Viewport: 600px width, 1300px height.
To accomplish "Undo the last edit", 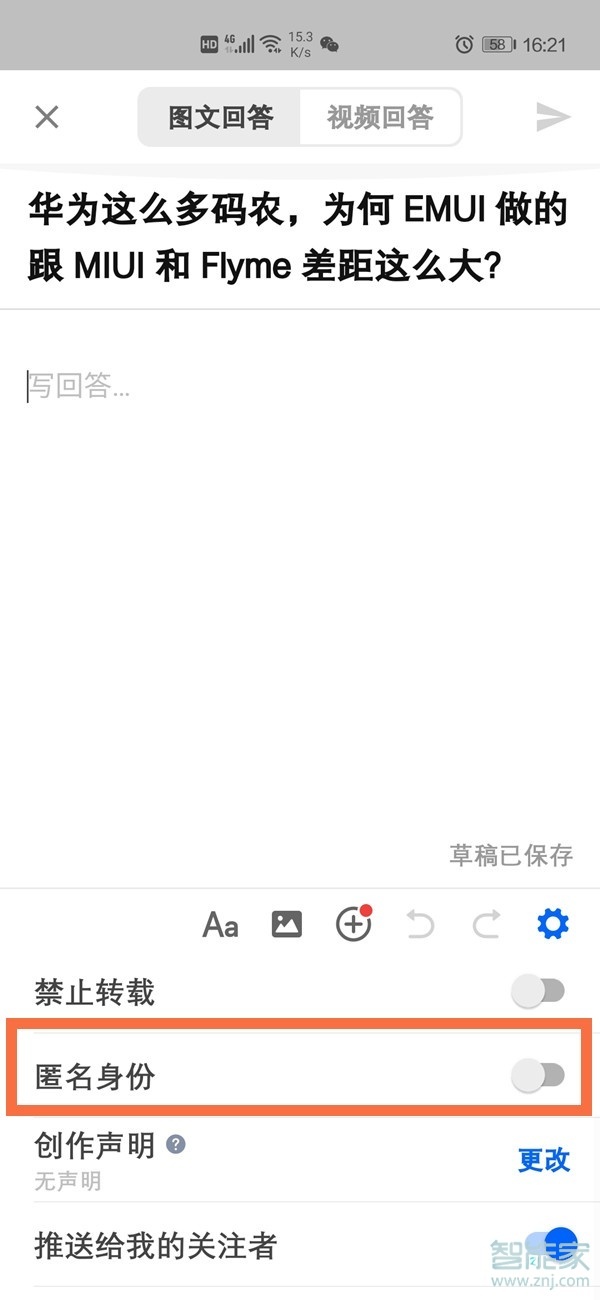I will 420,925.
